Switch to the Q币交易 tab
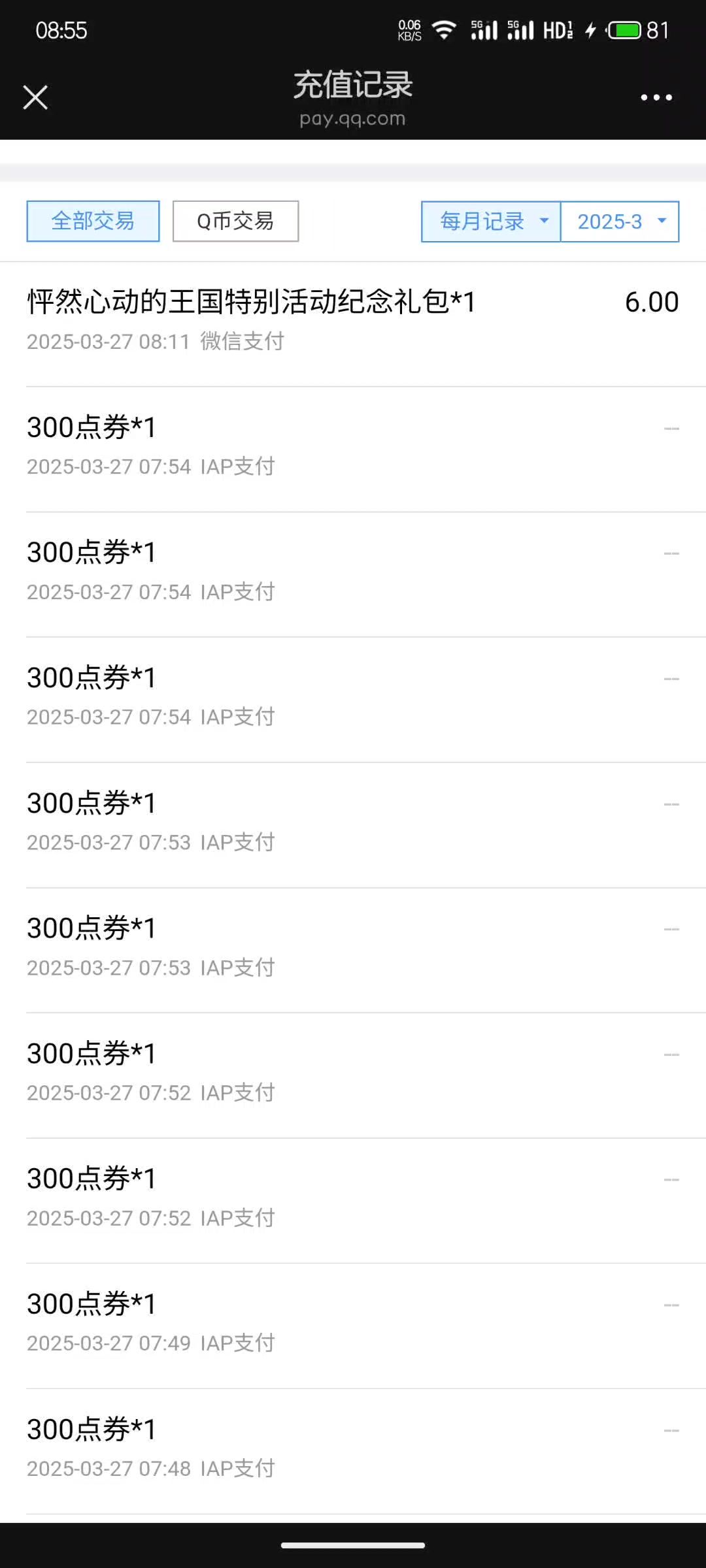The image size is (706, 1568). [235, 221]
